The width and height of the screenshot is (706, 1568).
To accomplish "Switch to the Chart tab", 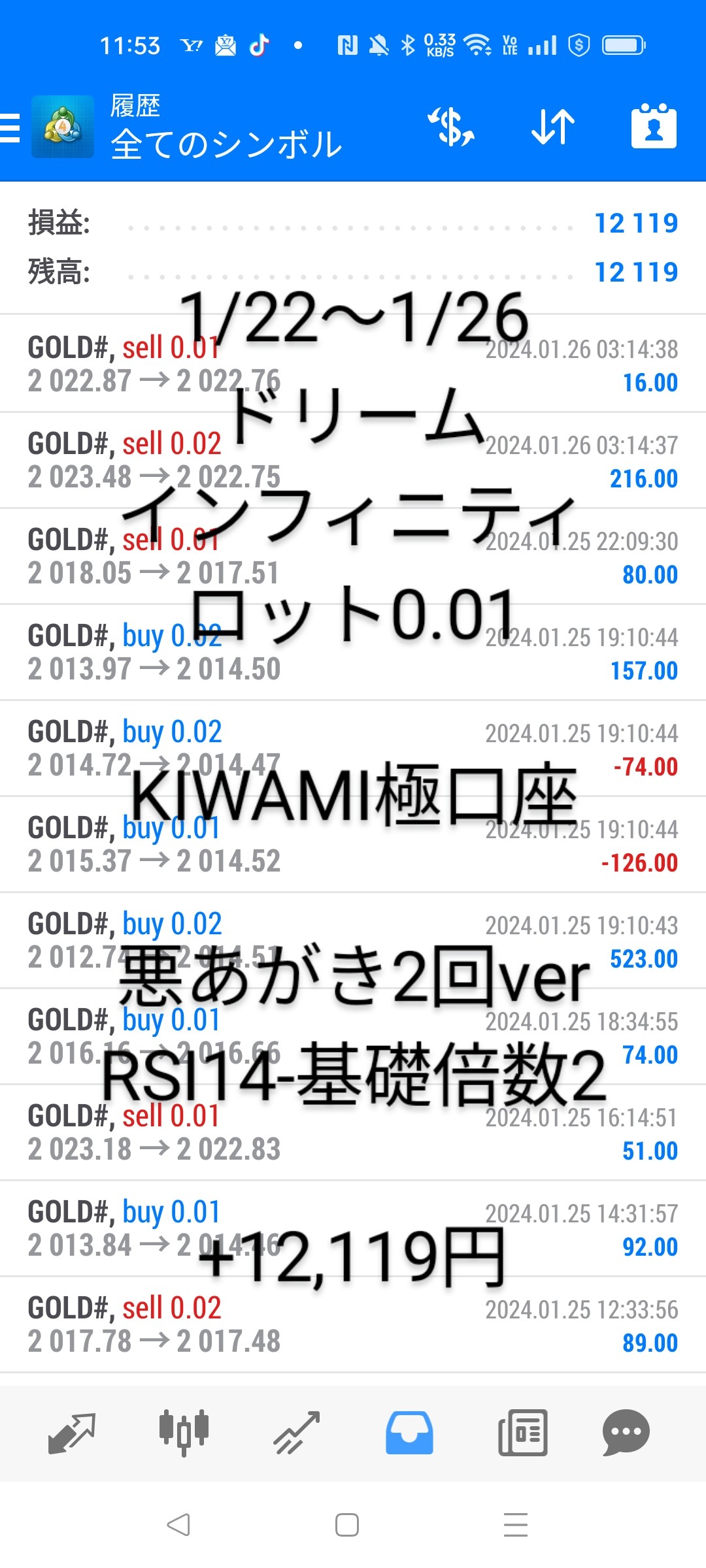I will pos(184,1432).
